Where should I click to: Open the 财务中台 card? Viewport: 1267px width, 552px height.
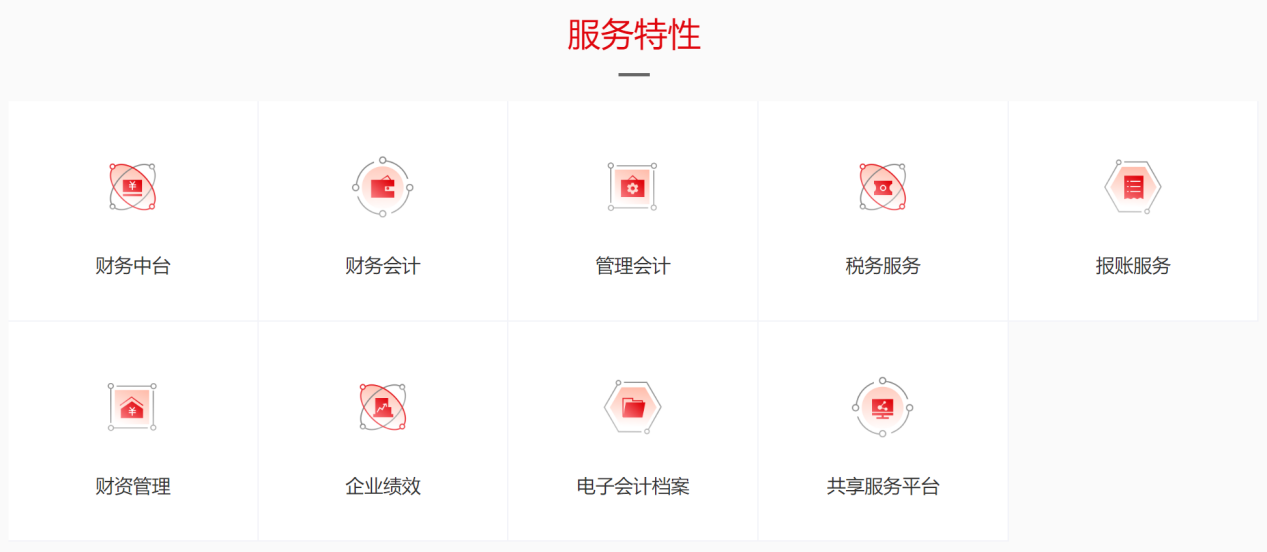coord(133,211)
